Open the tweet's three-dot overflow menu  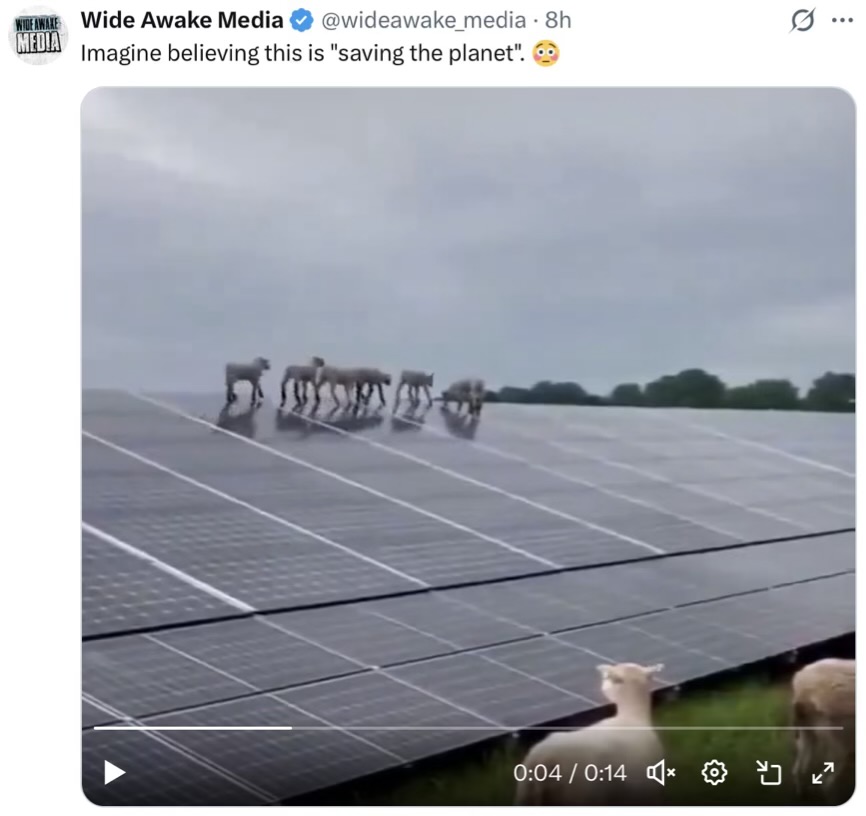tap(842, 20)
